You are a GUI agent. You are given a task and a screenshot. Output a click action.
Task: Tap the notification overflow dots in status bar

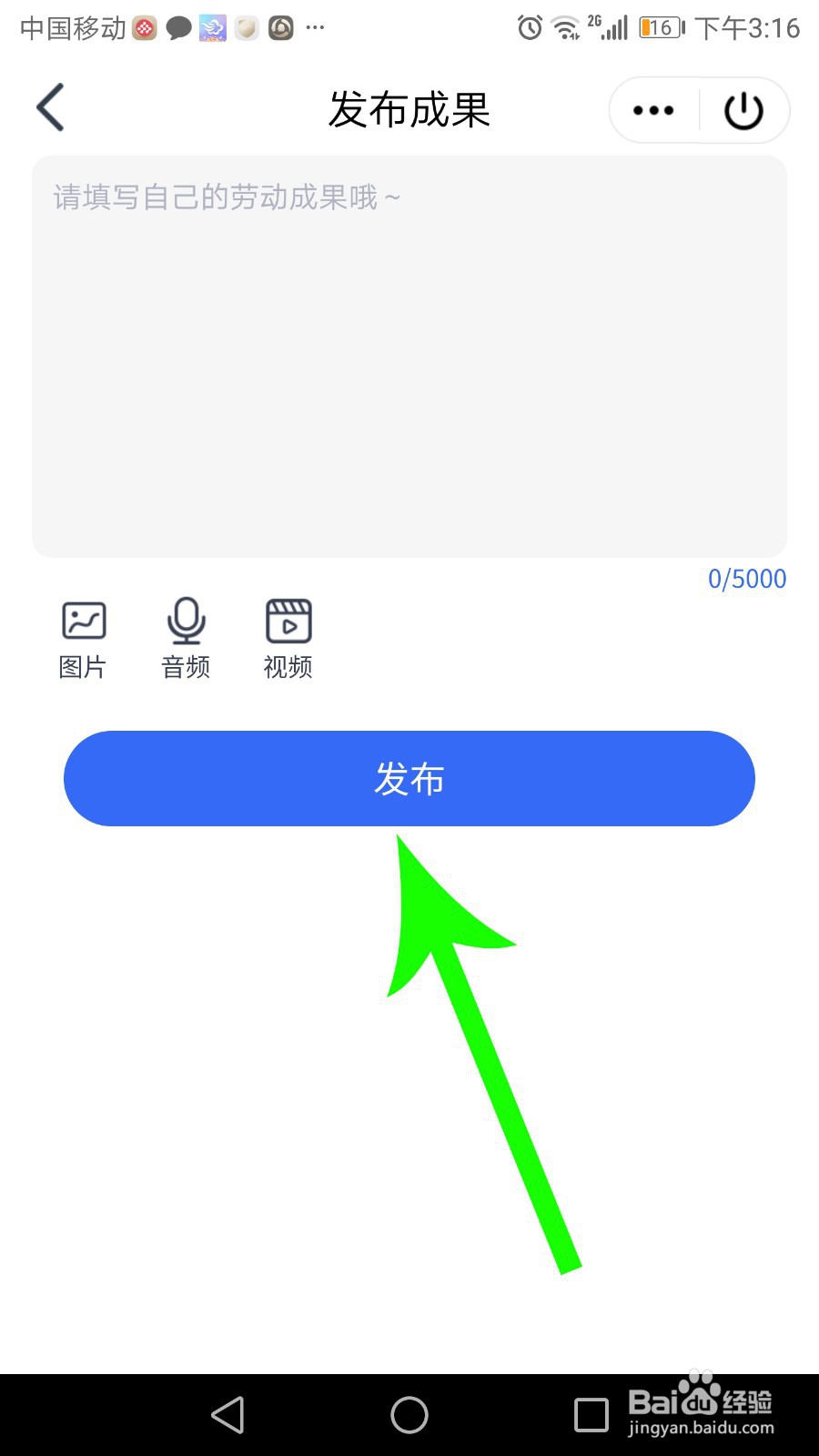[315, 27]
